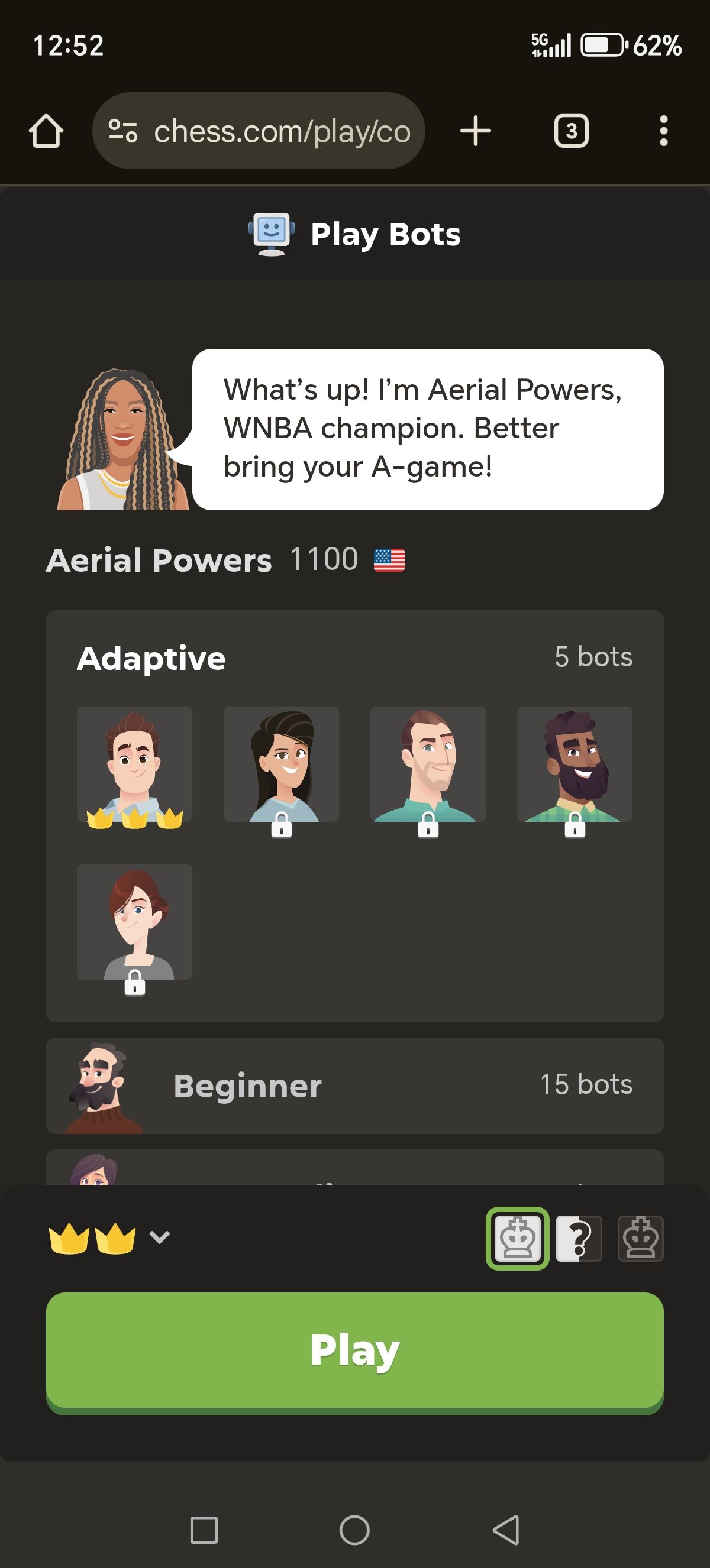The width and height of the screenshot is (710, 1568).
Task: Go back with the system back button
Action: coord(505,1530)
